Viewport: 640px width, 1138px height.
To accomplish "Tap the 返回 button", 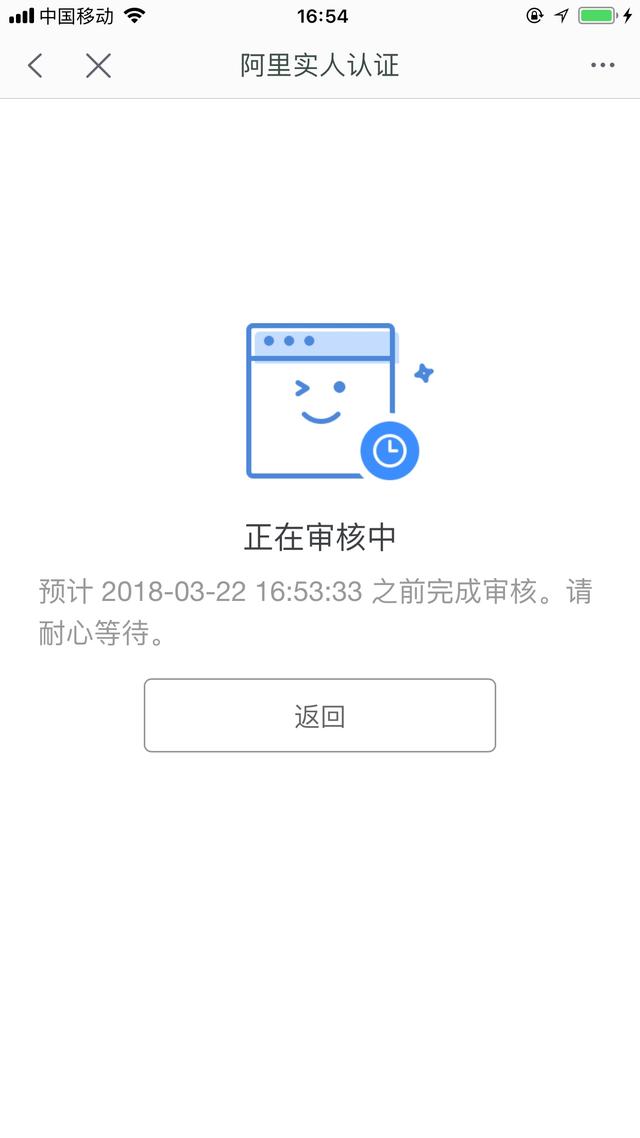I will point(320,715).
